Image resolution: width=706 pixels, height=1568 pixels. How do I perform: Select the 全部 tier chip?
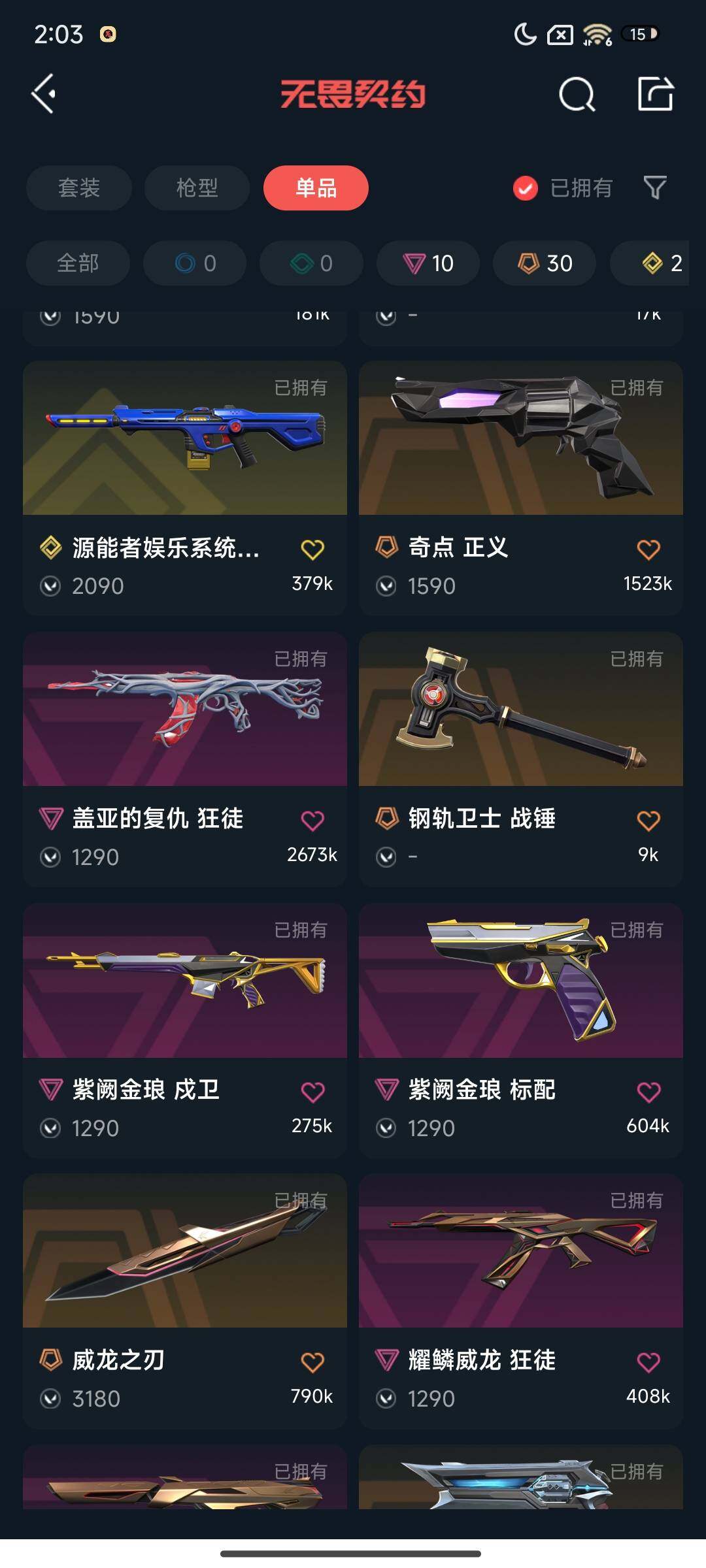pyautogui.click(x=78, y=263)
